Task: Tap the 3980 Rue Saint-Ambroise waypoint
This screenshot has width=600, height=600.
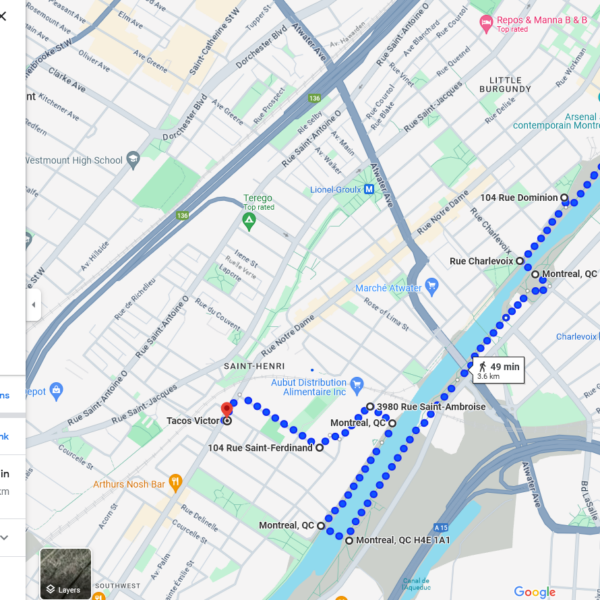Action: coord(370,407)
